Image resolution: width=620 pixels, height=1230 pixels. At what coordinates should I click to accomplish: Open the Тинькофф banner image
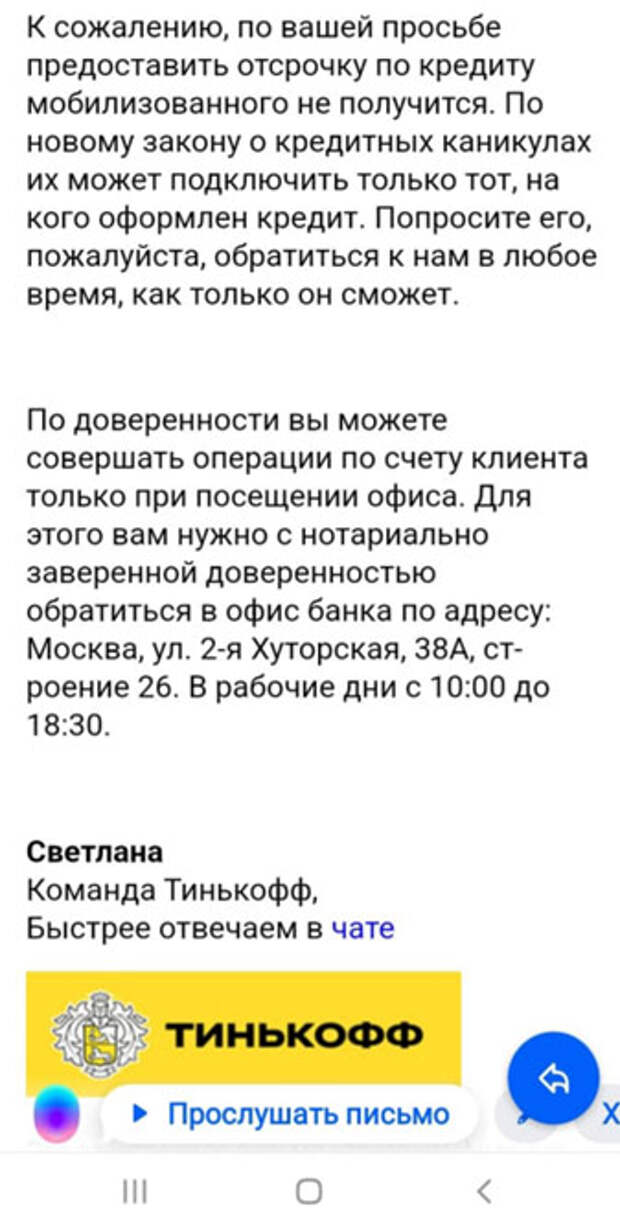point(243,1028)
